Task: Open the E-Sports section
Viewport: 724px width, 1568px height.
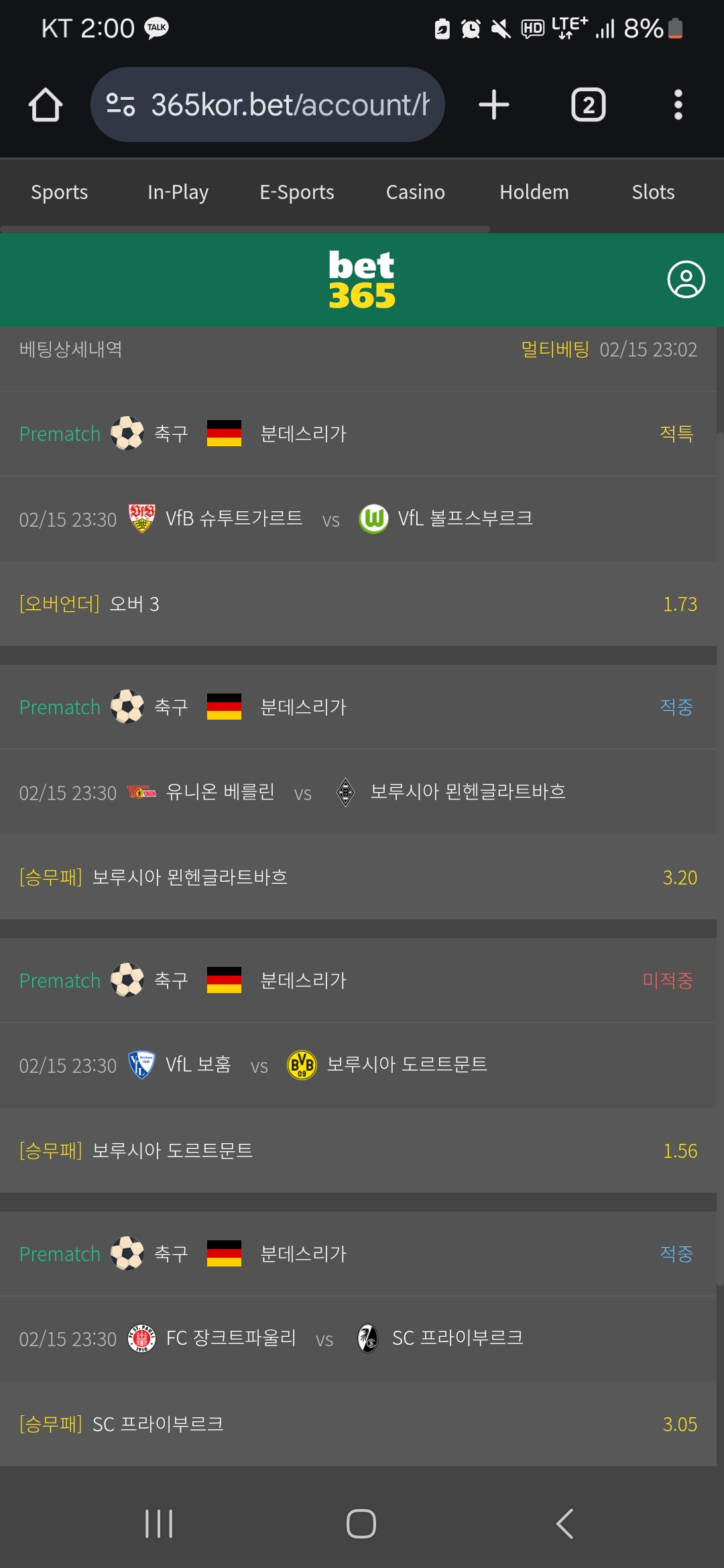Action: (x=297, y=192)
